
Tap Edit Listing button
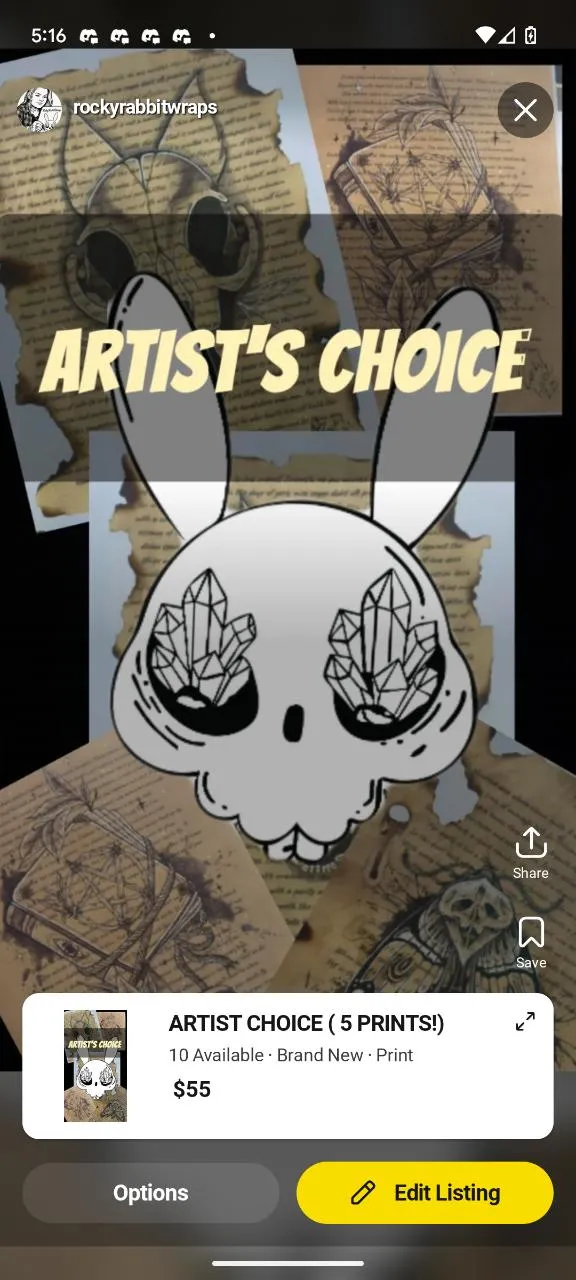(x=425, y=1193)
